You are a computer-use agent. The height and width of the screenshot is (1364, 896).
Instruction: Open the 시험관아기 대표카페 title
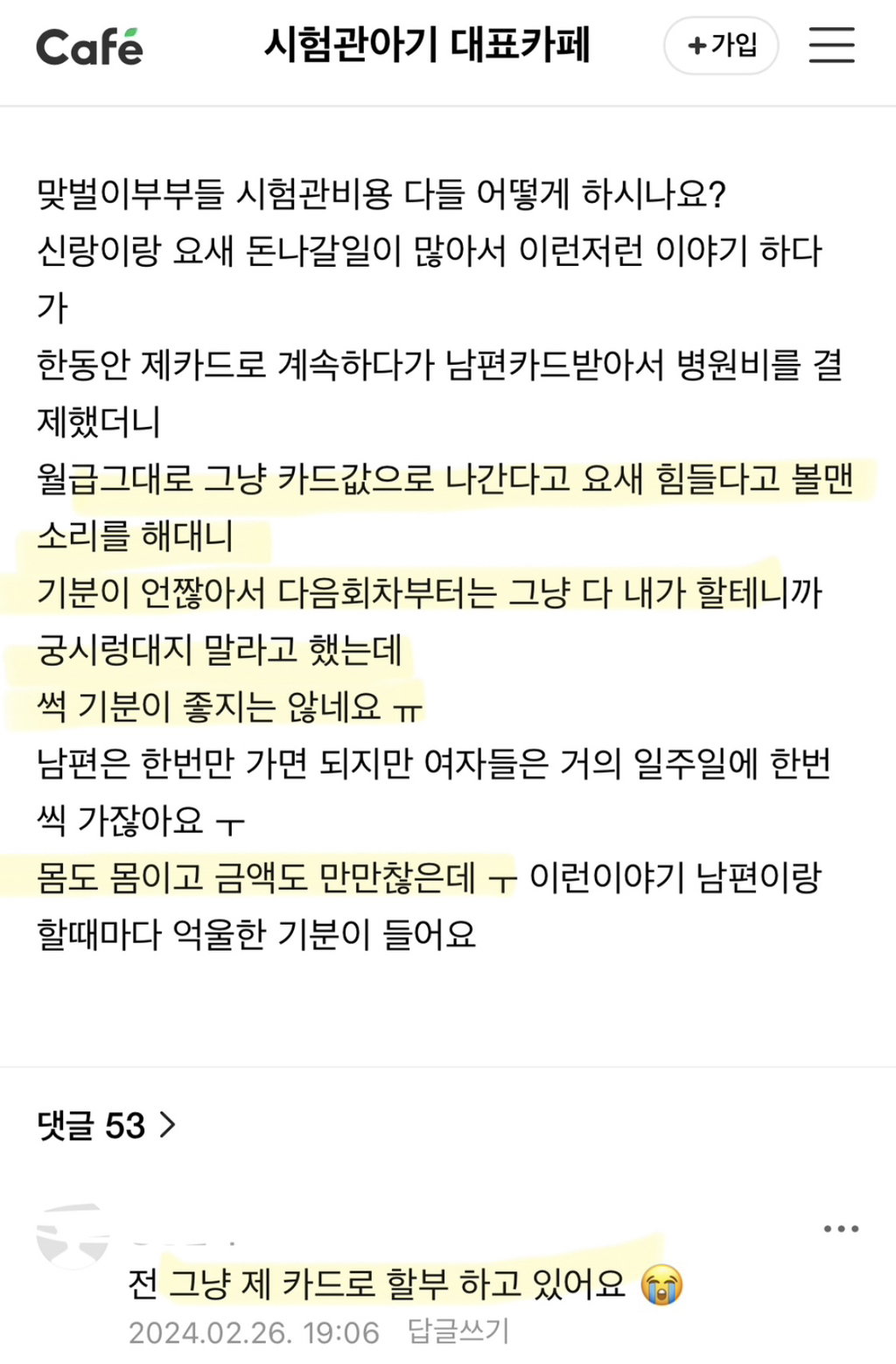point(427,45)
